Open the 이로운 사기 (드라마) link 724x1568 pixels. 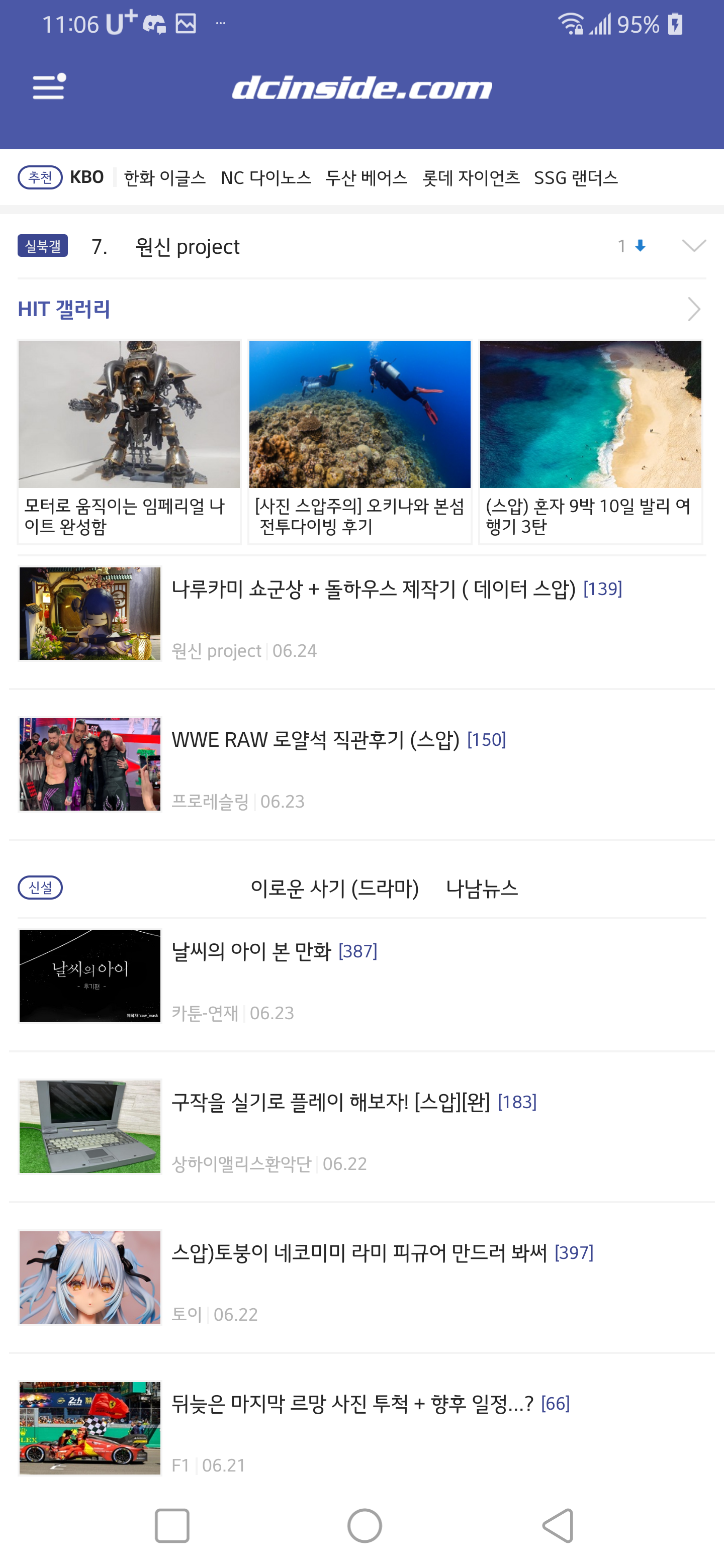click(x=335, y=888)
